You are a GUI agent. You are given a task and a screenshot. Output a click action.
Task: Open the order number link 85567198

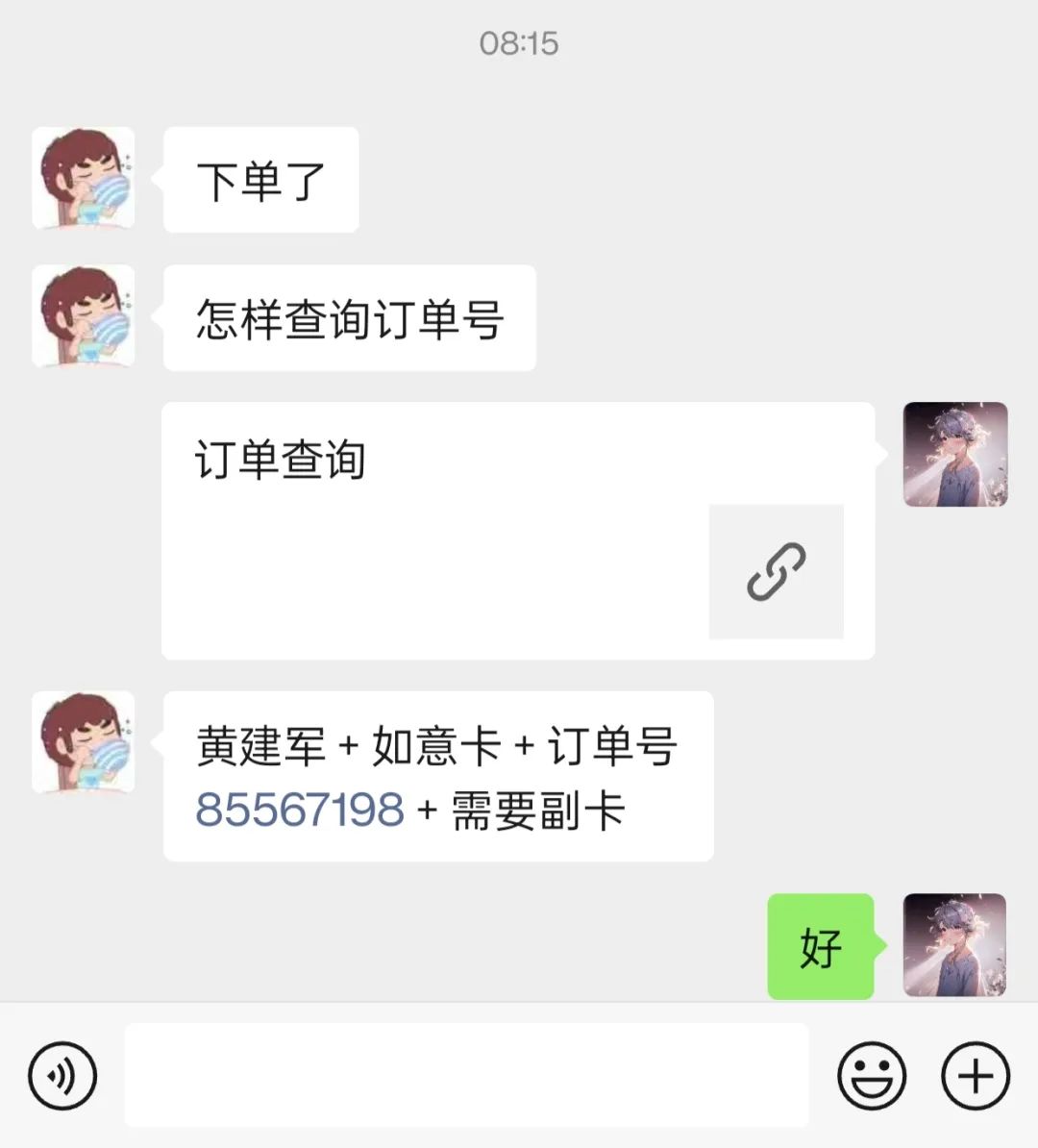[x=299, y=809]
